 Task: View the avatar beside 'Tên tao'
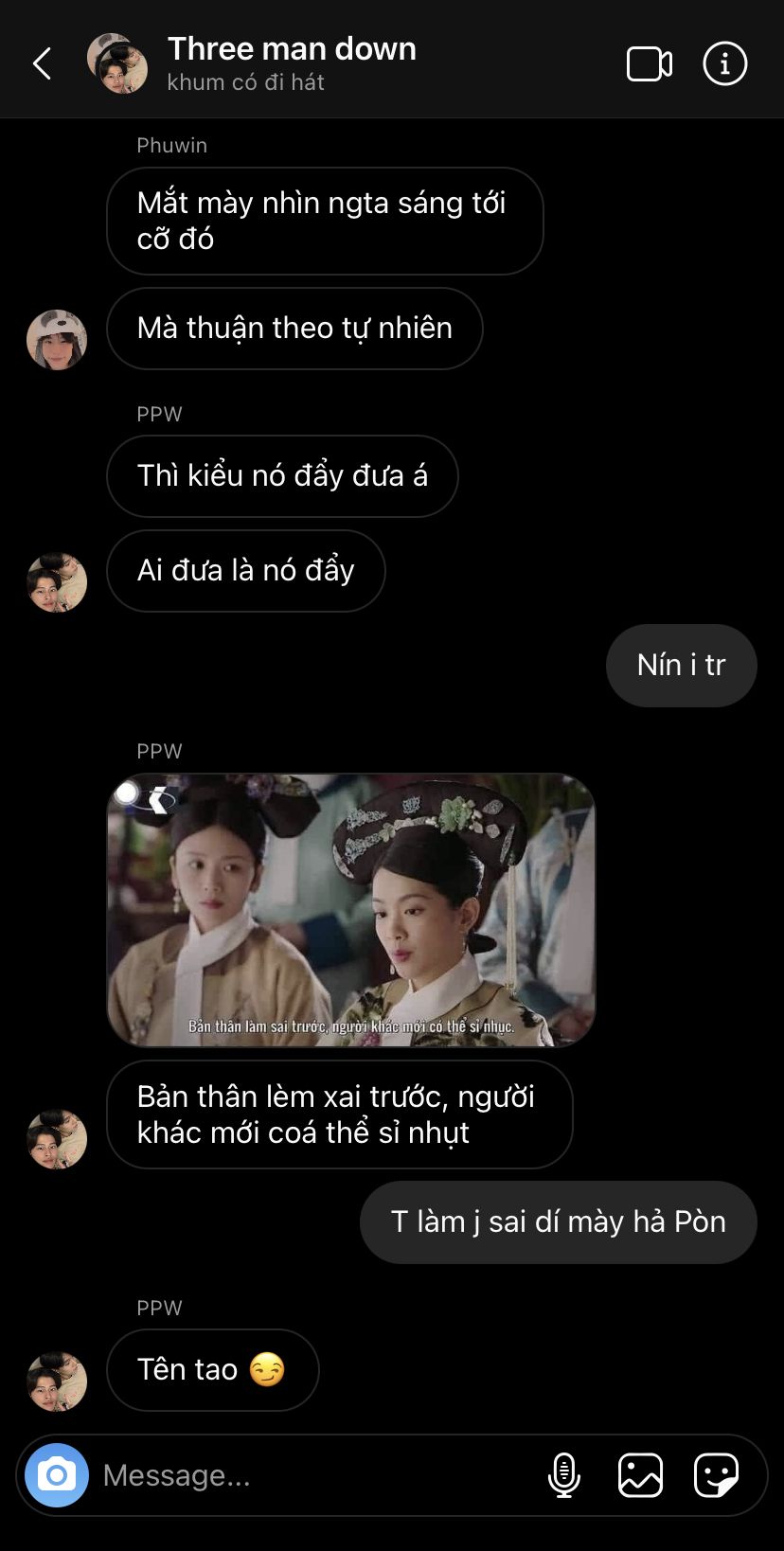coord(57,1381)
